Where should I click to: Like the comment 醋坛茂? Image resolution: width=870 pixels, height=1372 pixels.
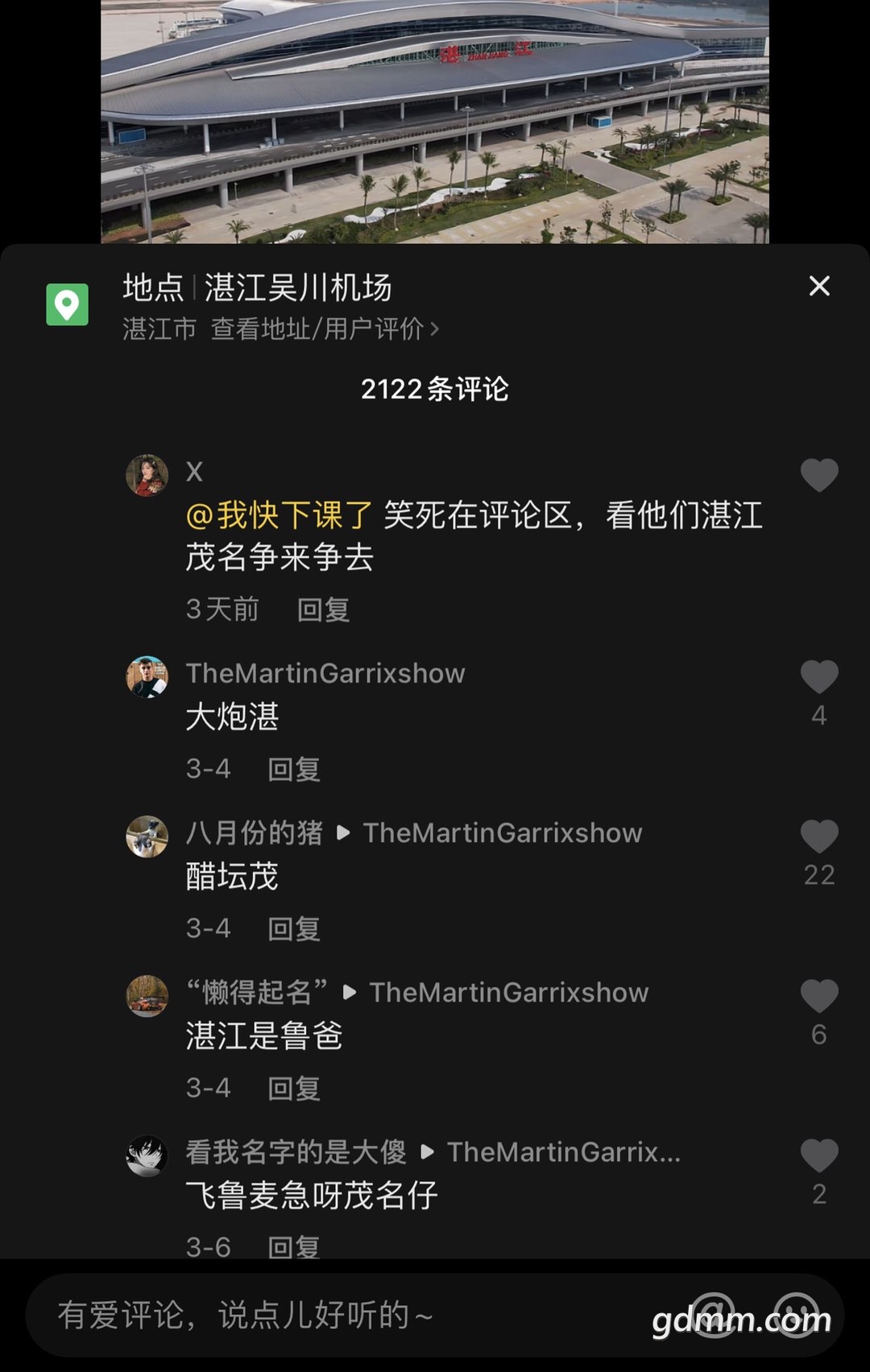click(819, 837)
